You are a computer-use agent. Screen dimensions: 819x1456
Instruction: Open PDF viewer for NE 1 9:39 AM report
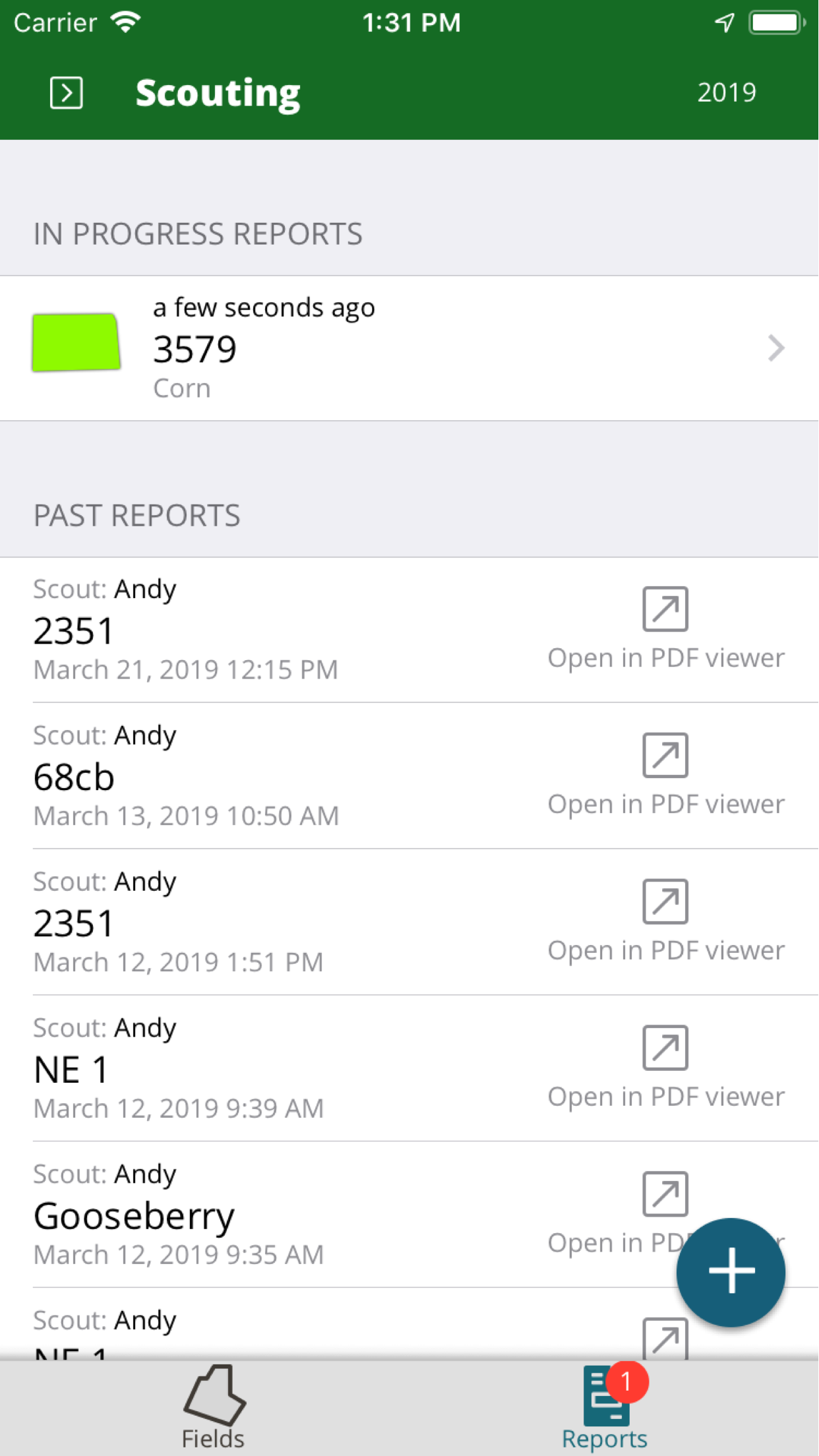(665, 1068)
